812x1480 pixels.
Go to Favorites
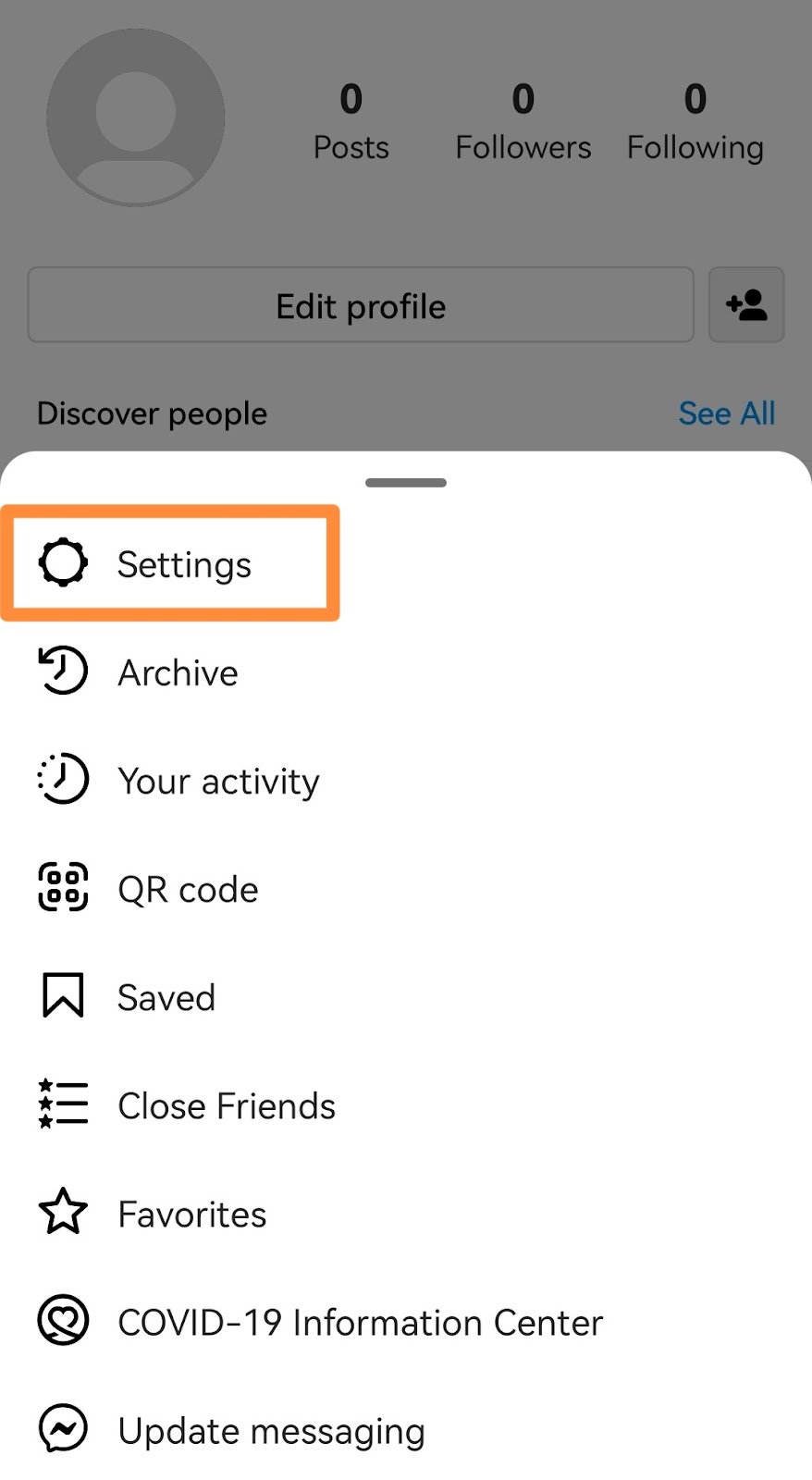tap(191, 1214)
